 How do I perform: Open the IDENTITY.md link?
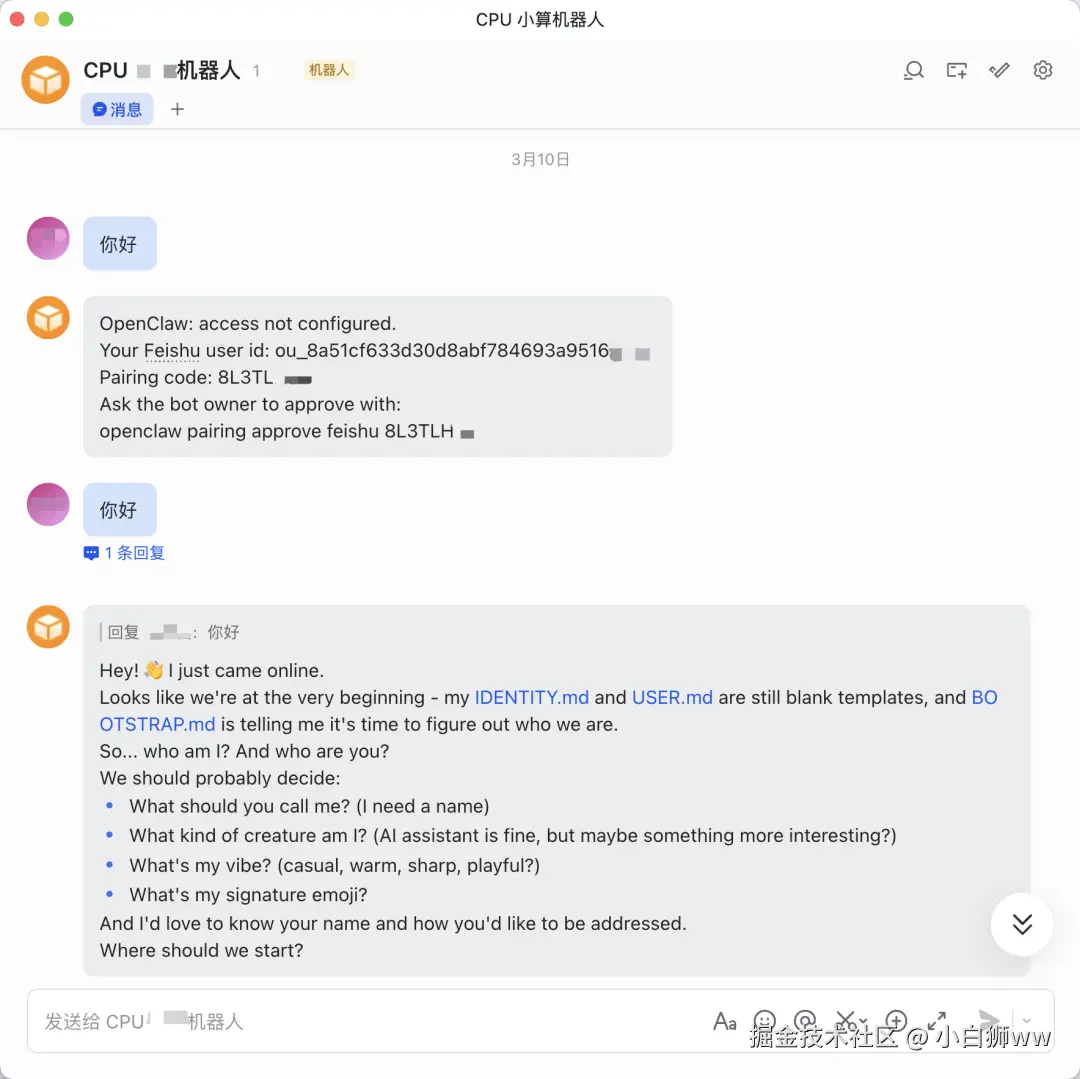(x=531, y=697)
